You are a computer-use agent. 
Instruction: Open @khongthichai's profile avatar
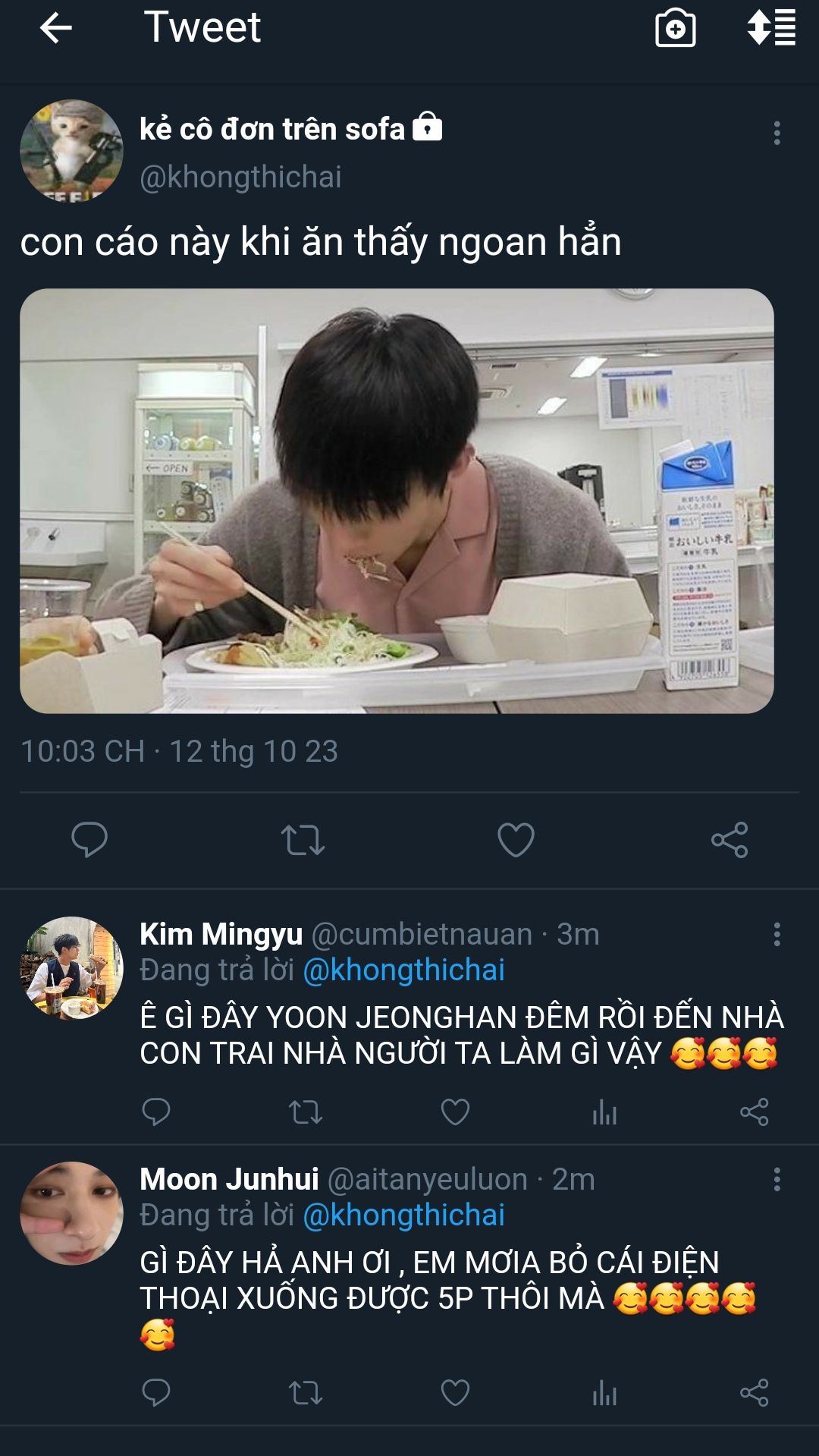pyautogui.click(x=71, y=151)
